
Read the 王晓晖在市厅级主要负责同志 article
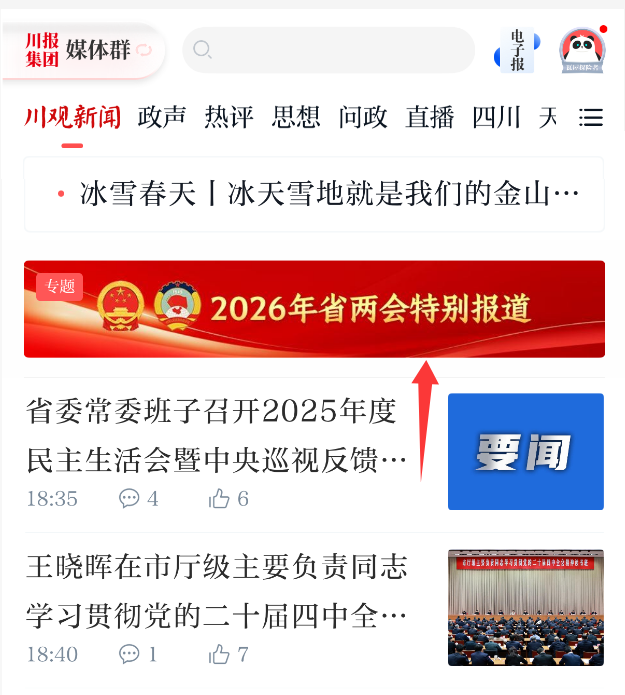(216, 592)
